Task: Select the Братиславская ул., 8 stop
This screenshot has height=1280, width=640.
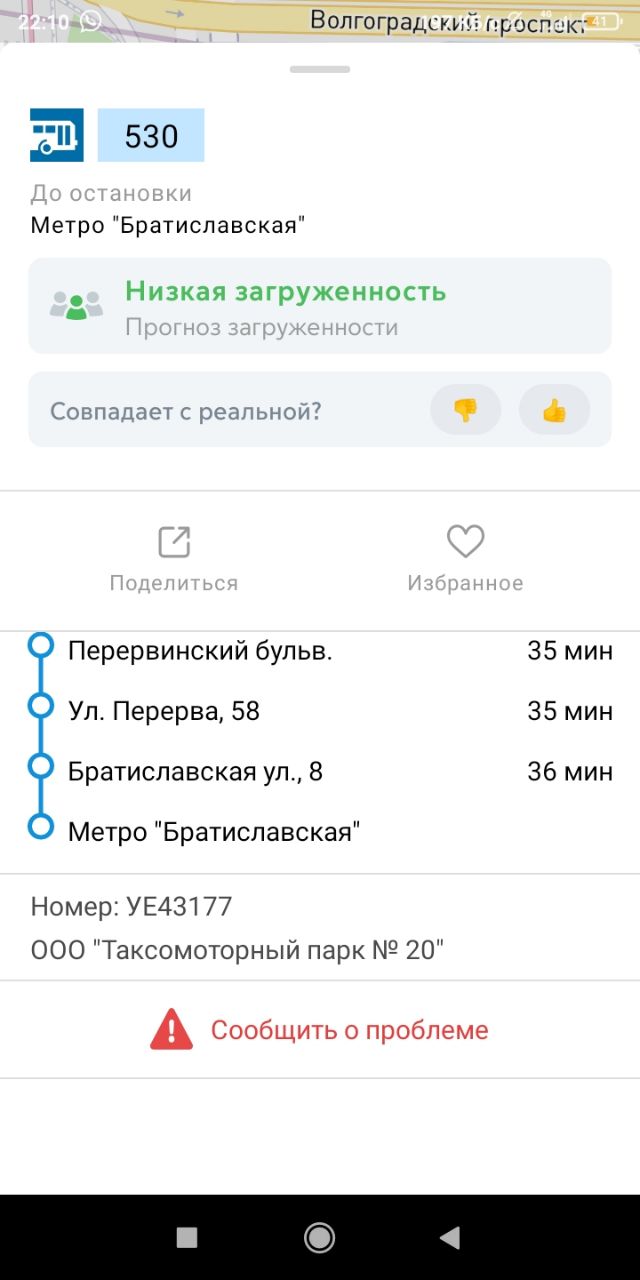Action: (320, 771)
